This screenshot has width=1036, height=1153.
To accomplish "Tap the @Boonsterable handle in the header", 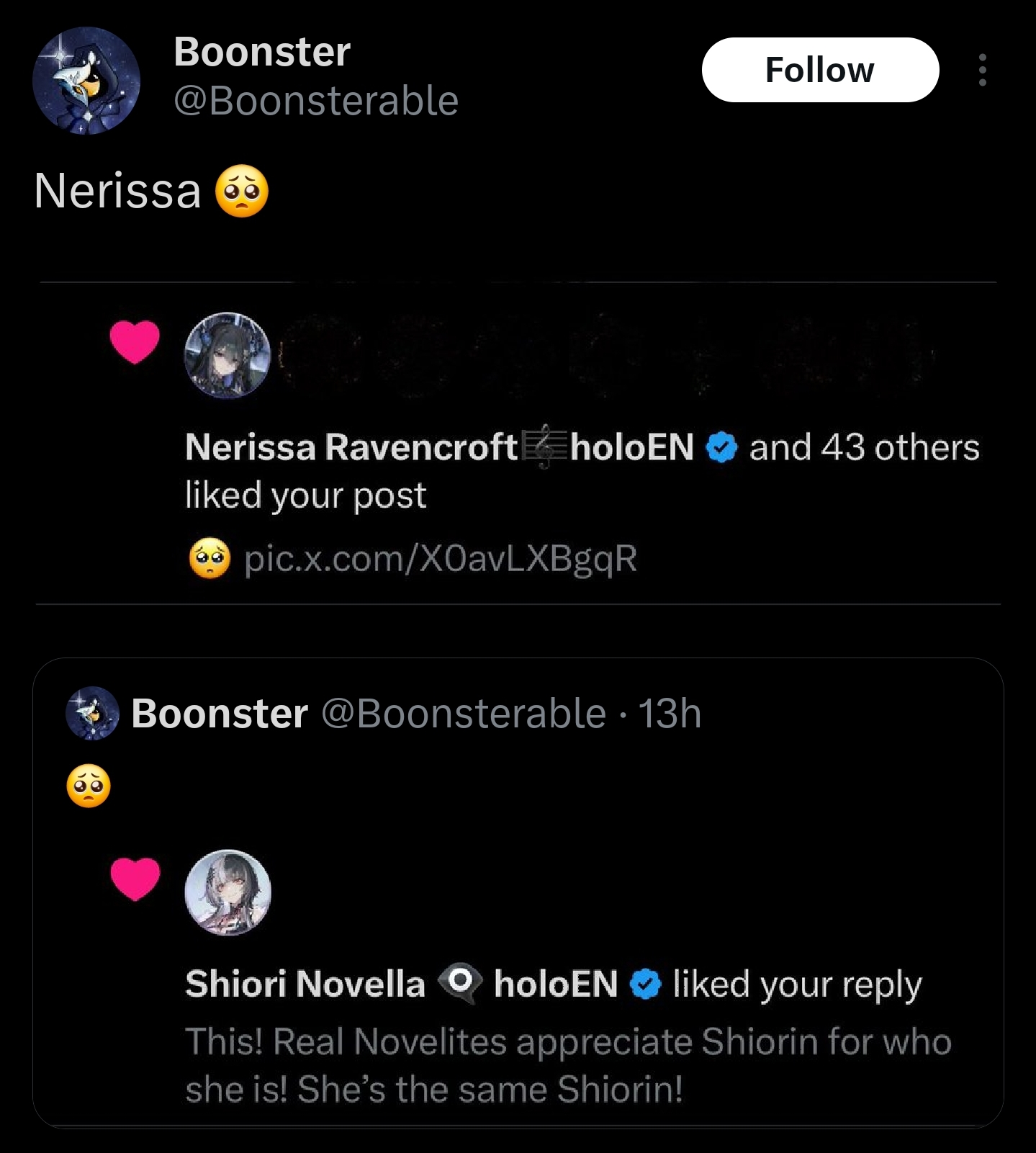I will (315, 101).
